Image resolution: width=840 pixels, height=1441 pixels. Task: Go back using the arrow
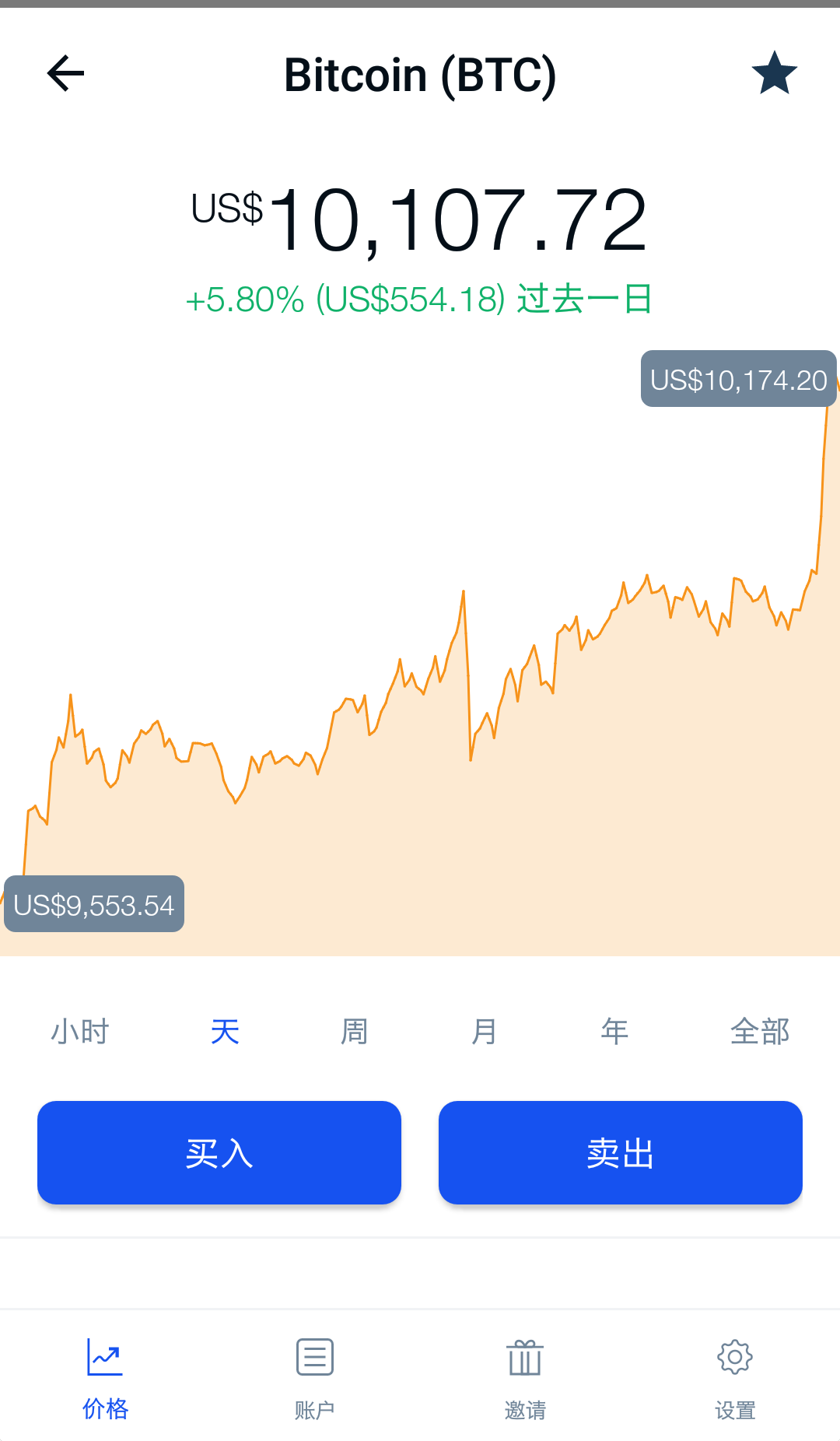click(x=65, y=74)
